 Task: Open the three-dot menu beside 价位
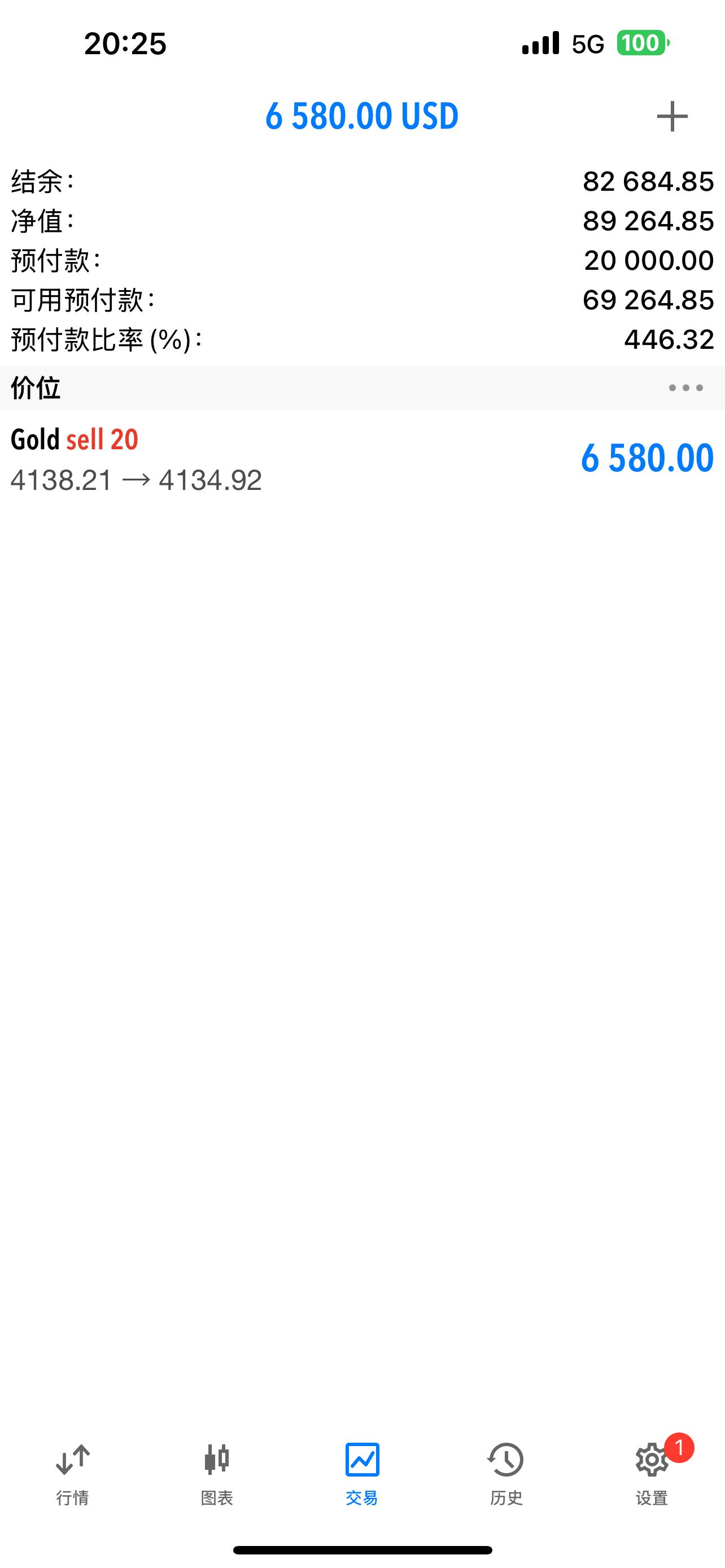coord(685,388)
